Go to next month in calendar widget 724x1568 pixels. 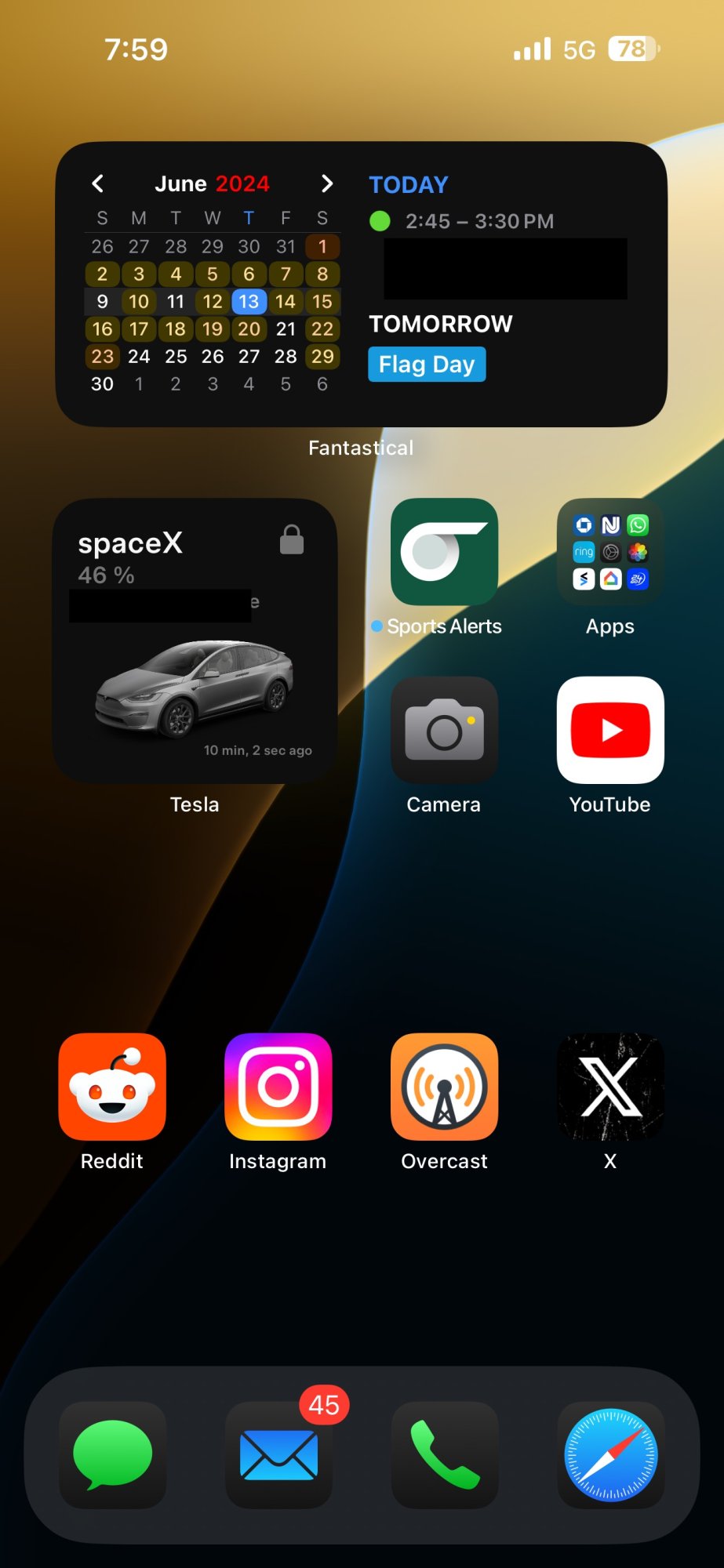327,183
